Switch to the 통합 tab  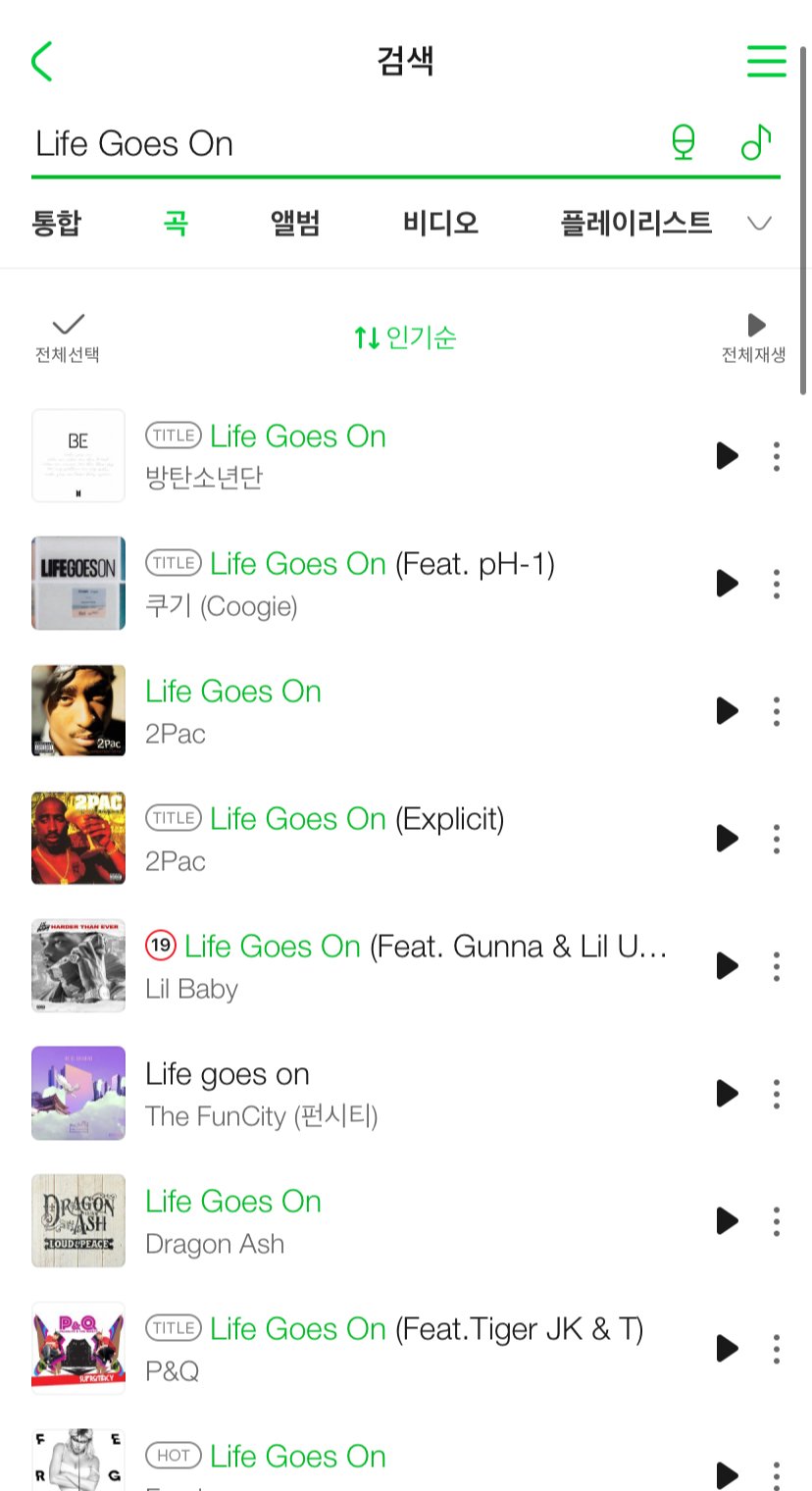57,224
